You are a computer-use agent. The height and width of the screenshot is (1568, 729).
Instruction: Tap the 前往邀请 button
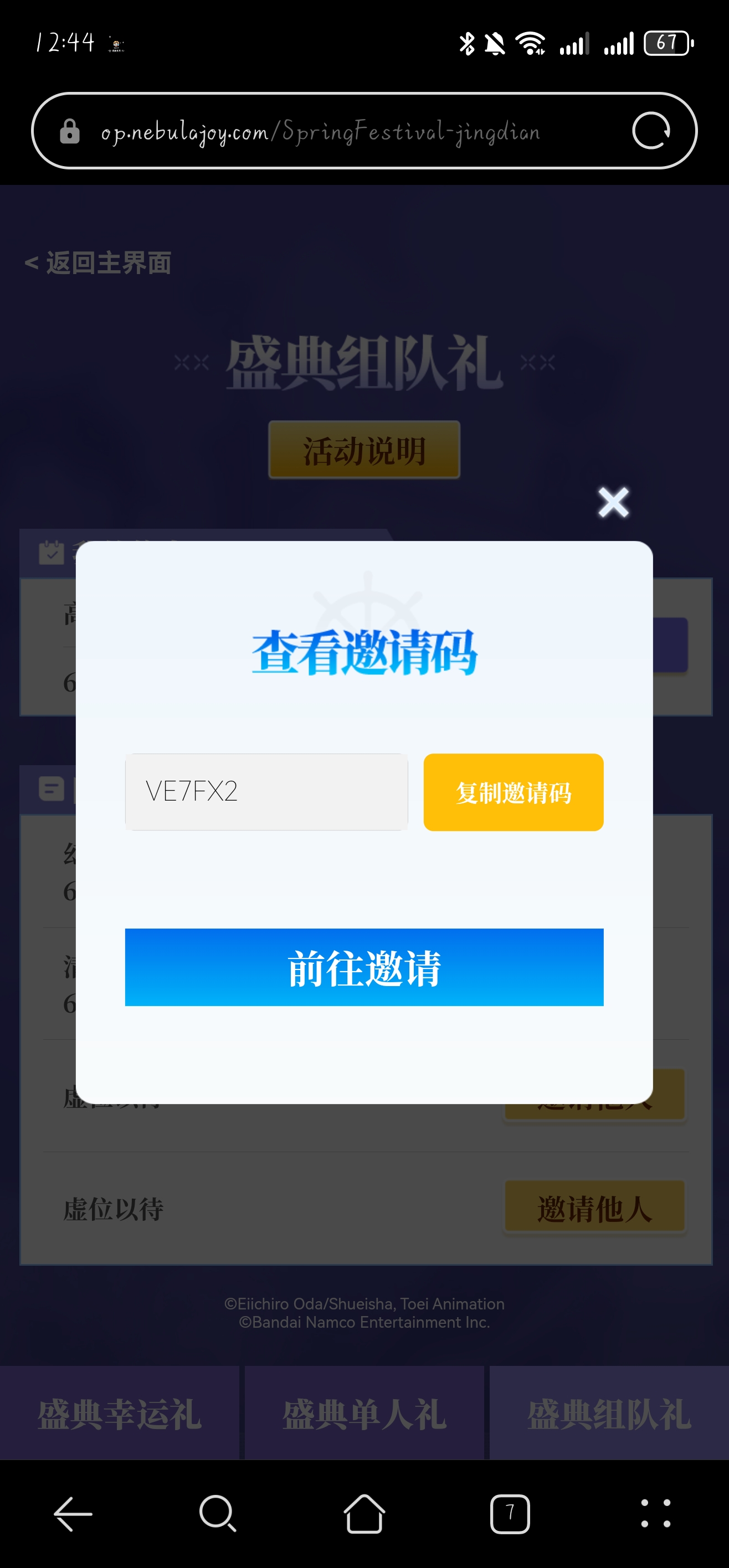coord(363,967)
